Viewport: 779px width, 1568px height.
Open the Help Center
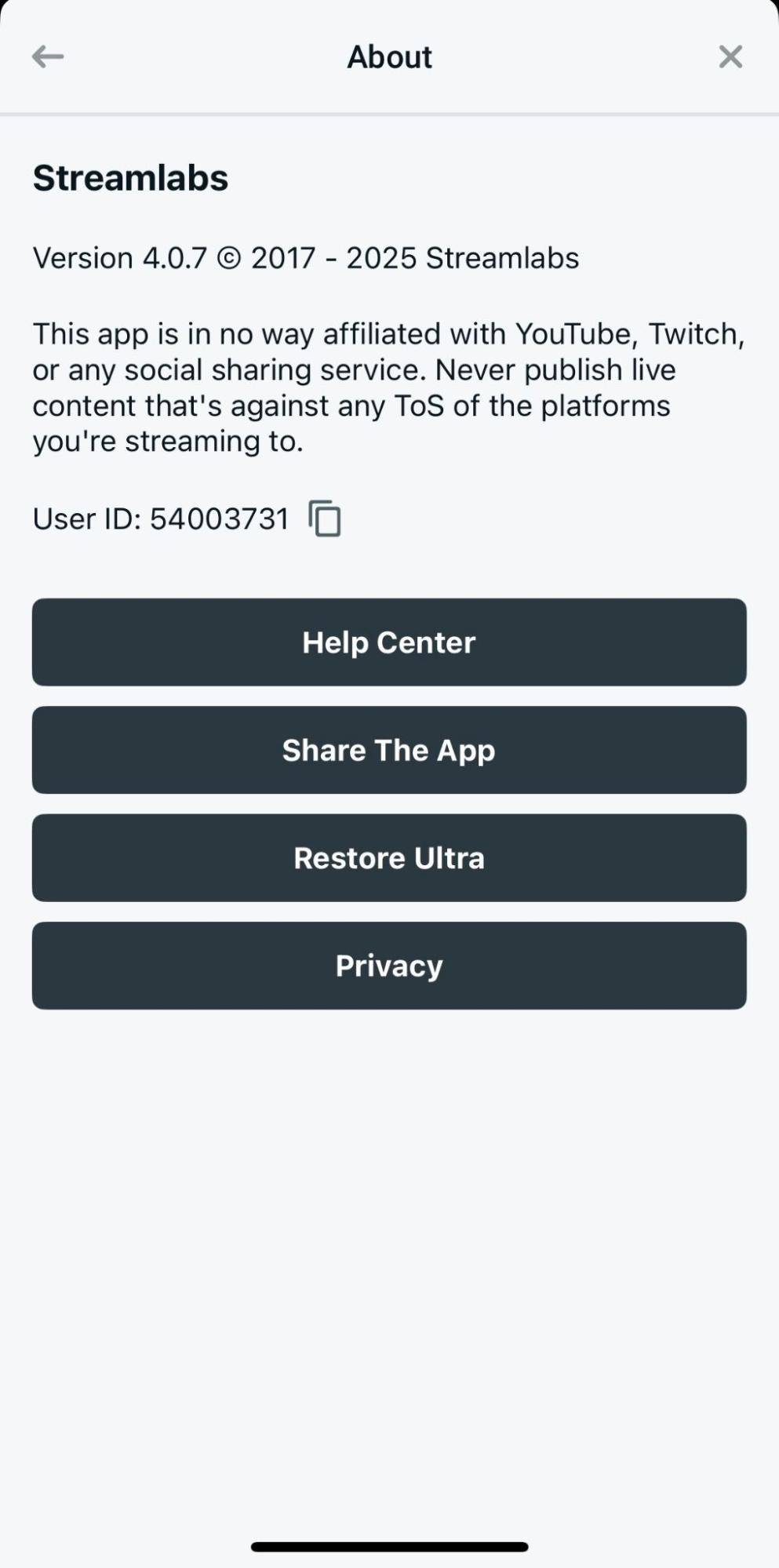[389, 642]
